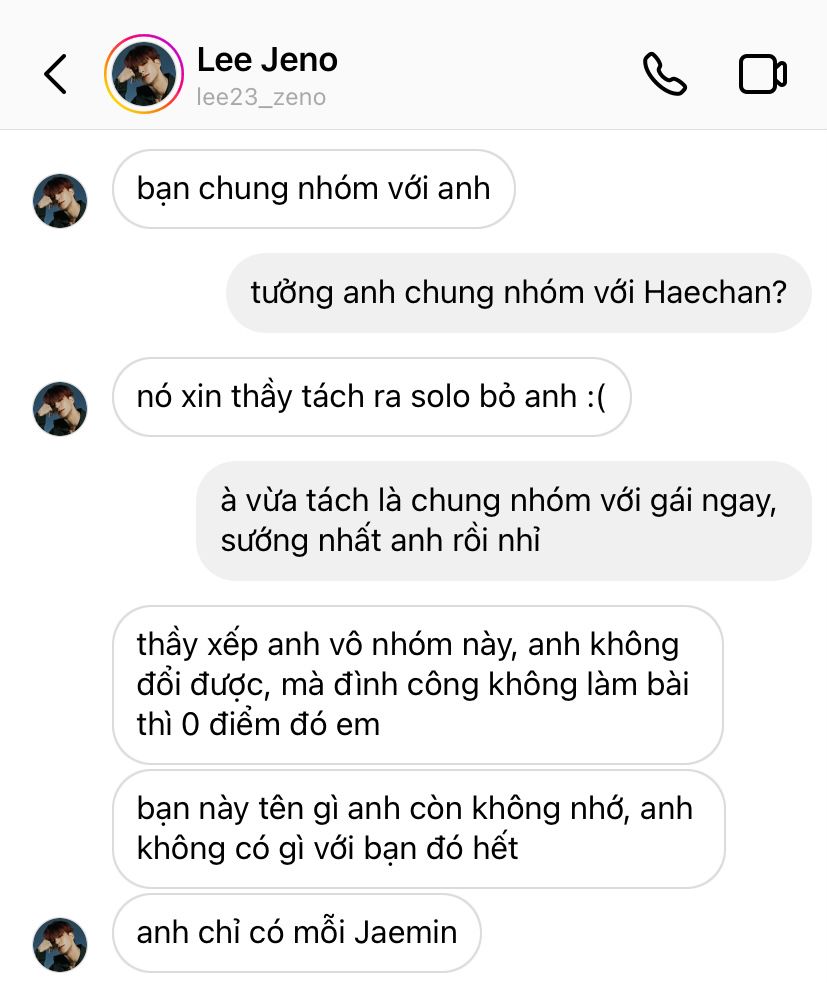Open Lee Jeno's profile details from name
The image size is (827, 983).
click(x=267, y=60)
